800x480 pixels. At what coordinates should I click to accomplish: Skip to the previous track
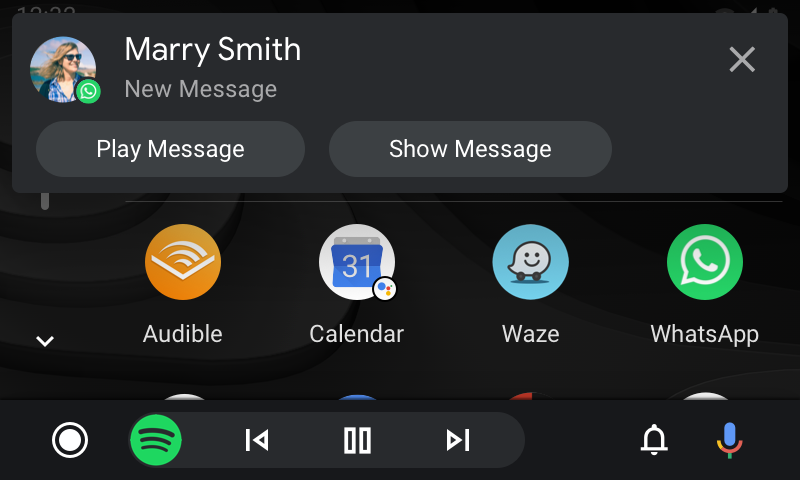(257, 440)
